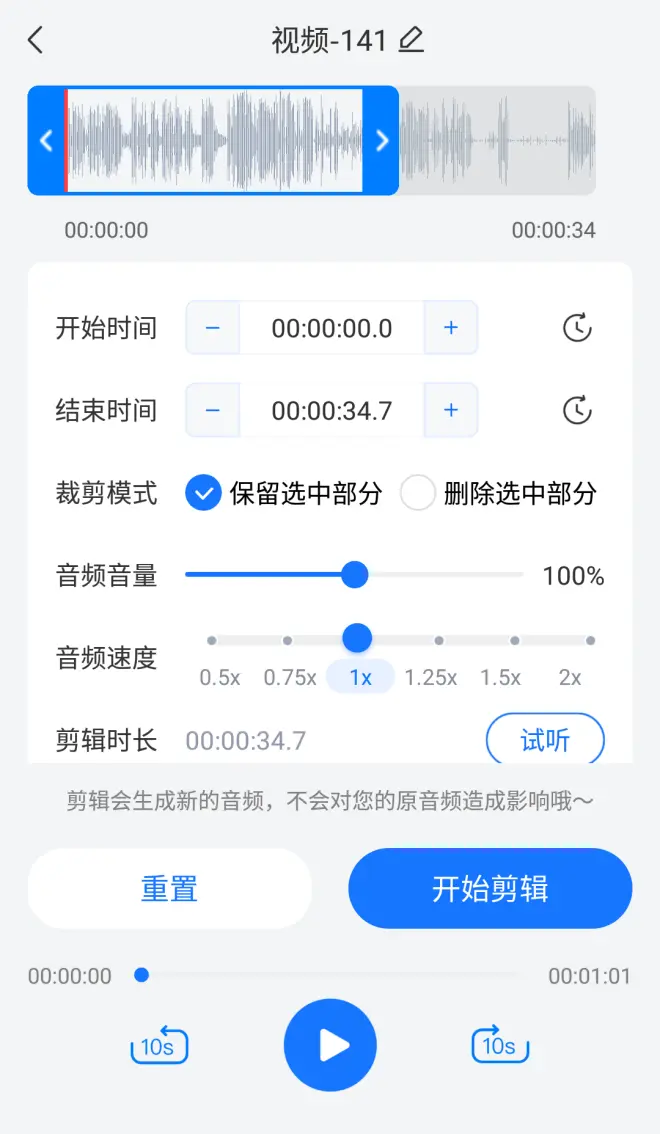Viewport: 660px width, 1134px height.
Task: Select 删除选中部分 crop mode
Action: [498, 493]
